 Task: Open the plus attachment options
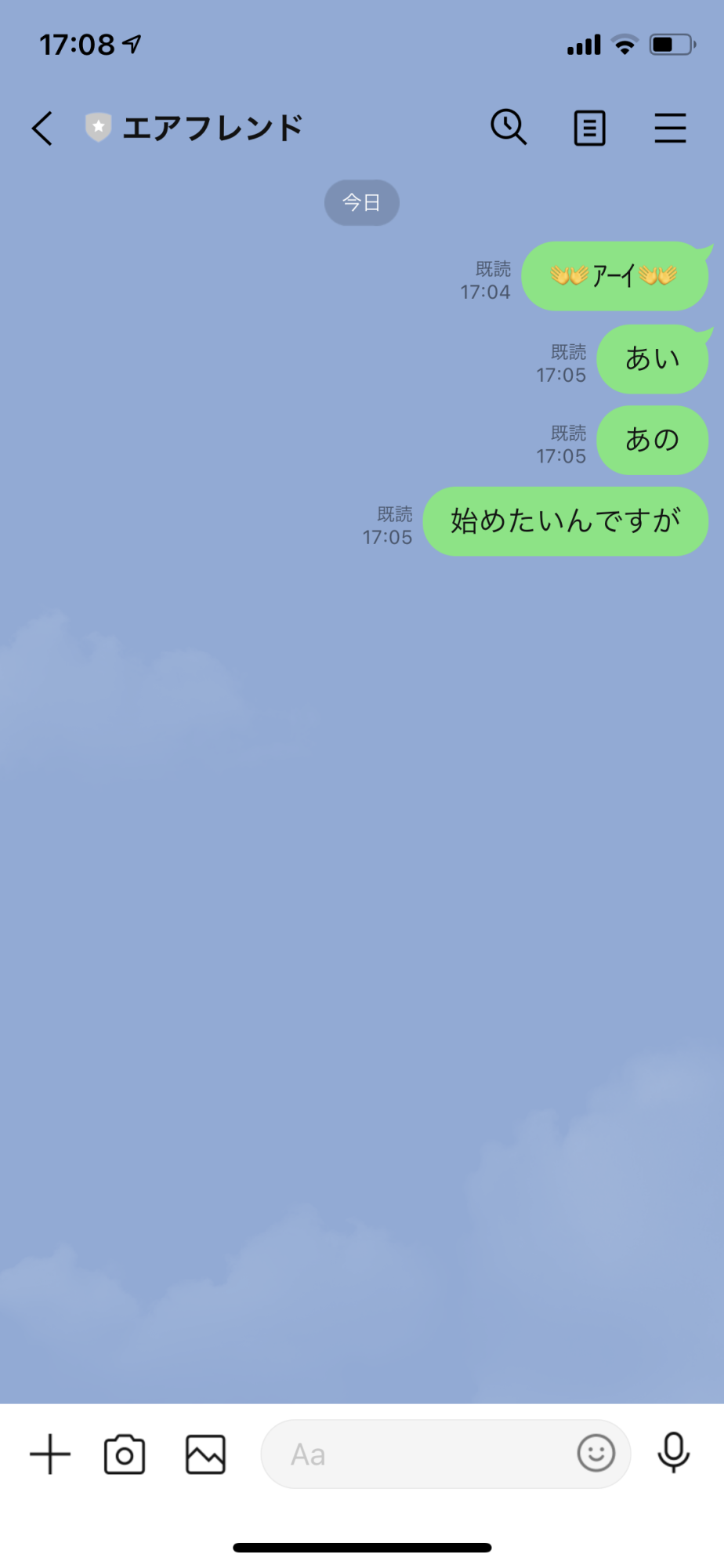pyautogui.click(x=50, y=1454)
